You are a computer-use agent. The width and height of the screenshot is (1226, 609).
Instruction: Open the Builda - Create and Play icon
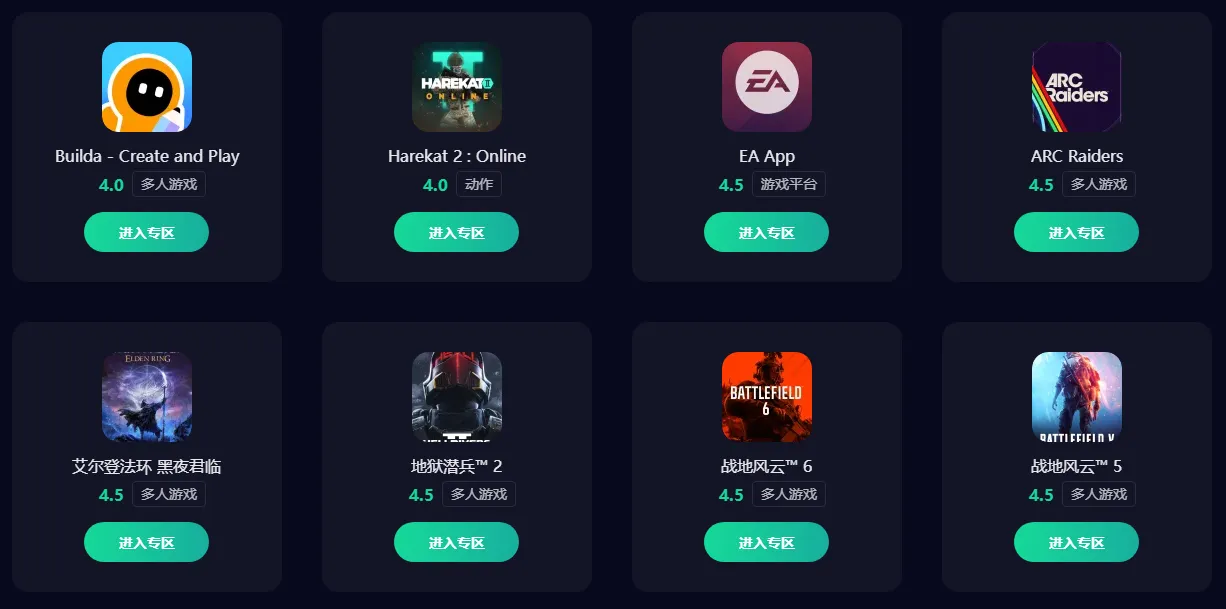pyautogui.click(x=147, y=87)
